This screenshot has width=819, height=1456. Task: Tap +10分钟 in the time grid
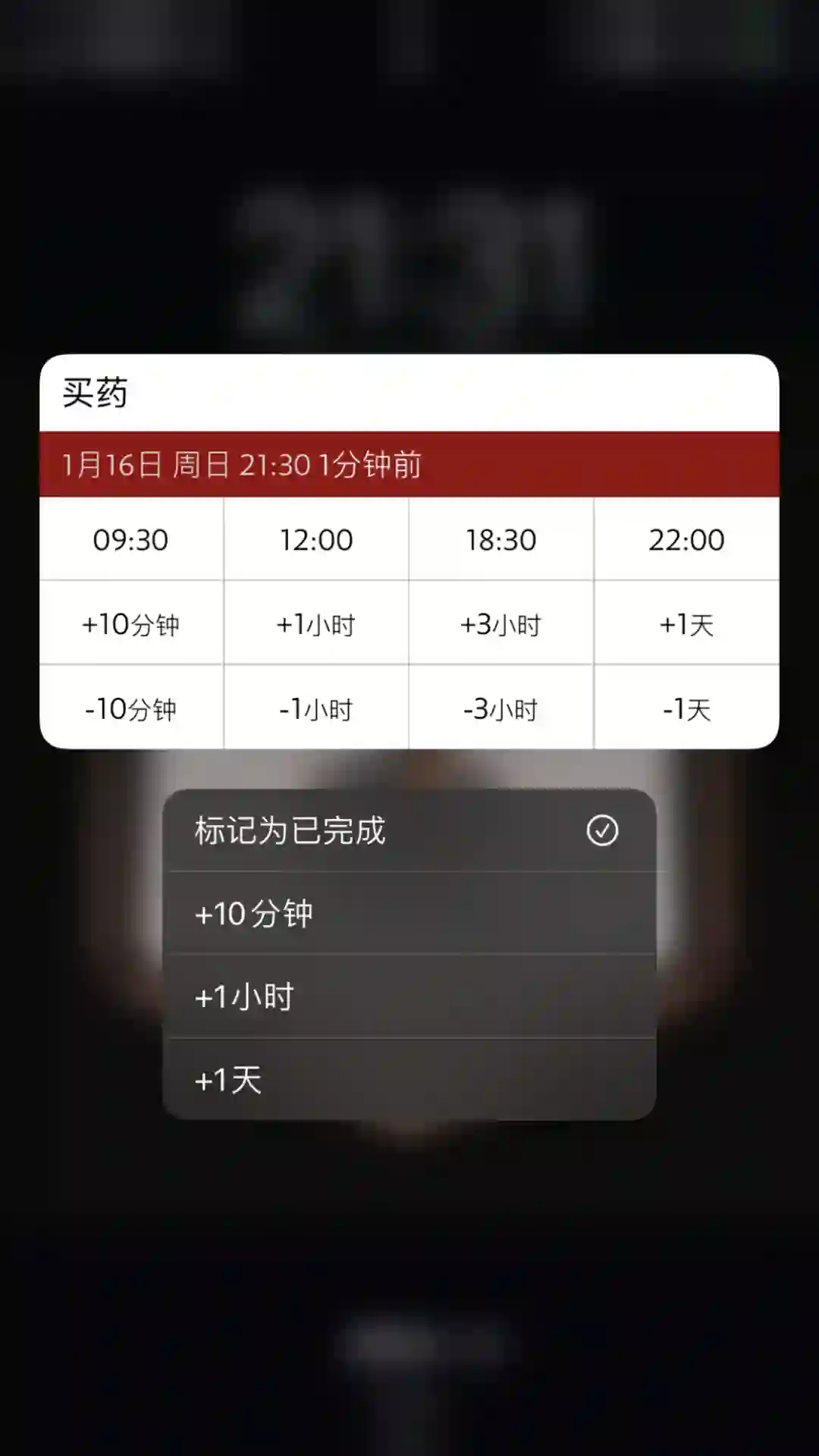click(x=131, y=624)
